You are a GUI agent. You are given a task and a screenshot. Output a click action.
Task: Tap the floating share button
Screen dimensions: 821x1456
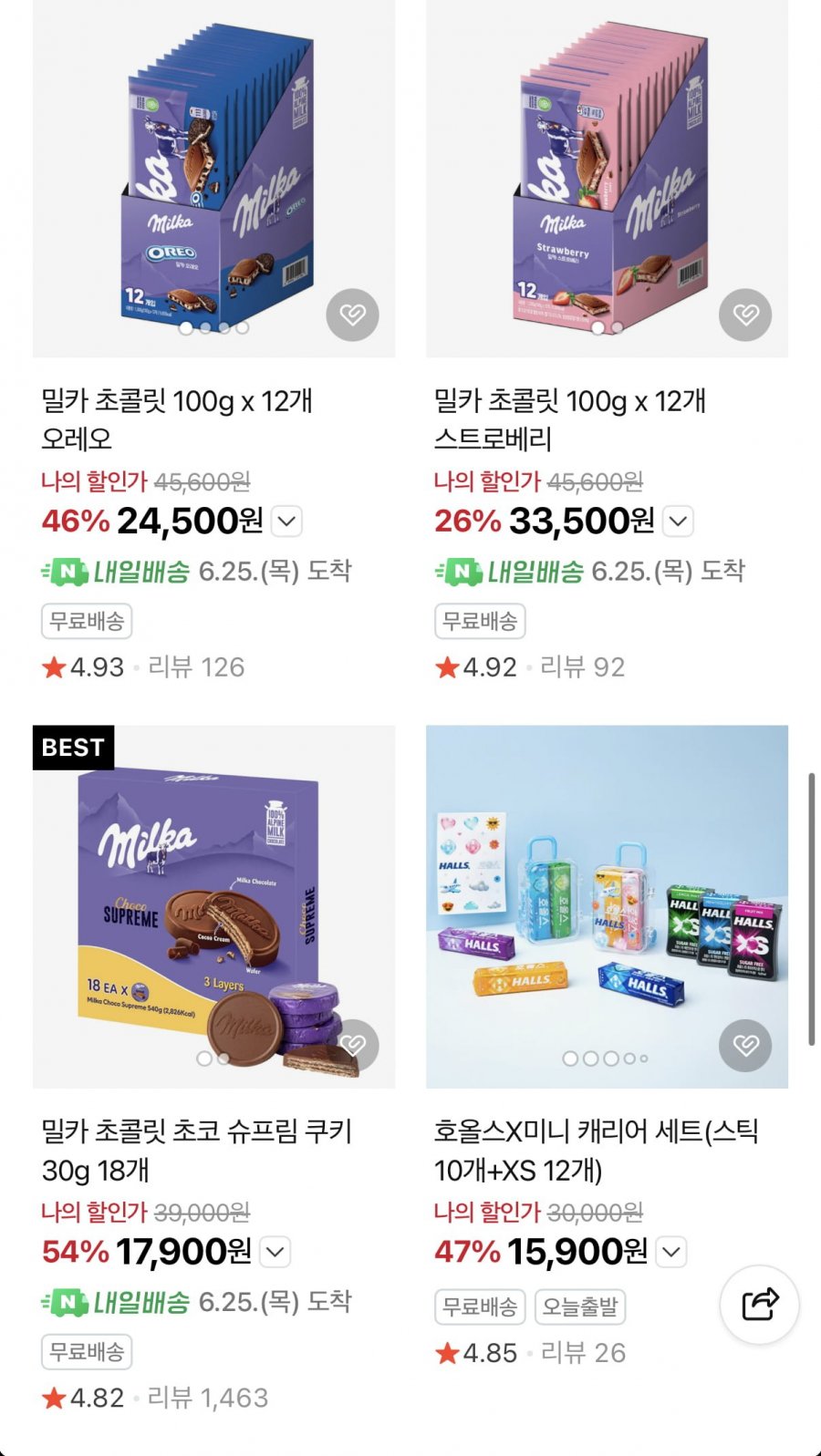click(x=760, y=1305)
